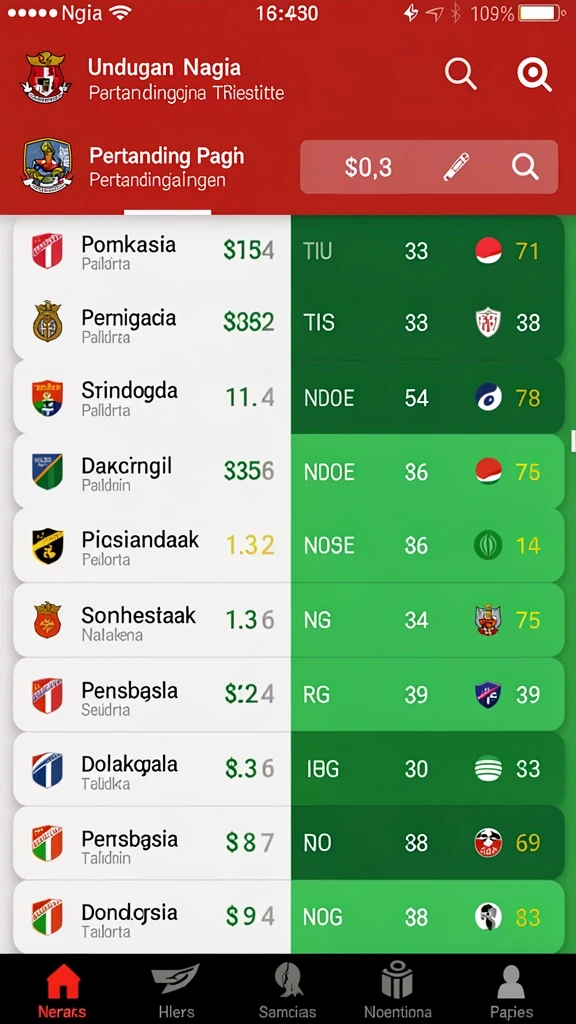Viewport: 576px width, 1024px height.
Task: View the Picsiandaak row
Action: tap(289, 545)
